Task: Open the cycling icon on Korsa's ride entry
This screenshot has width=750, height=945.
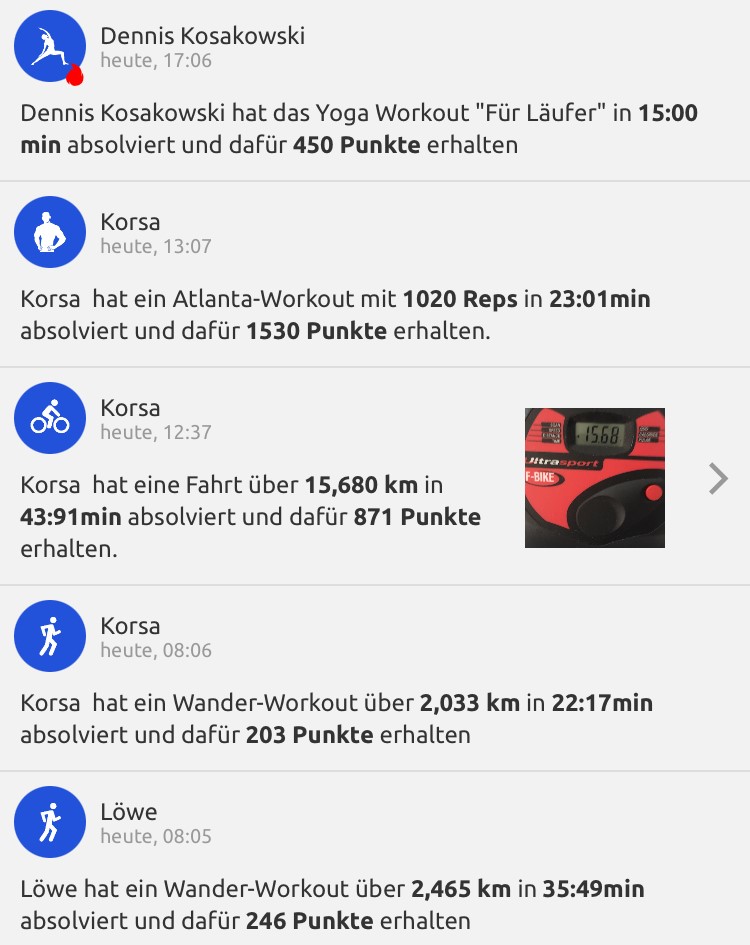Action: click(x=50, y=418)
